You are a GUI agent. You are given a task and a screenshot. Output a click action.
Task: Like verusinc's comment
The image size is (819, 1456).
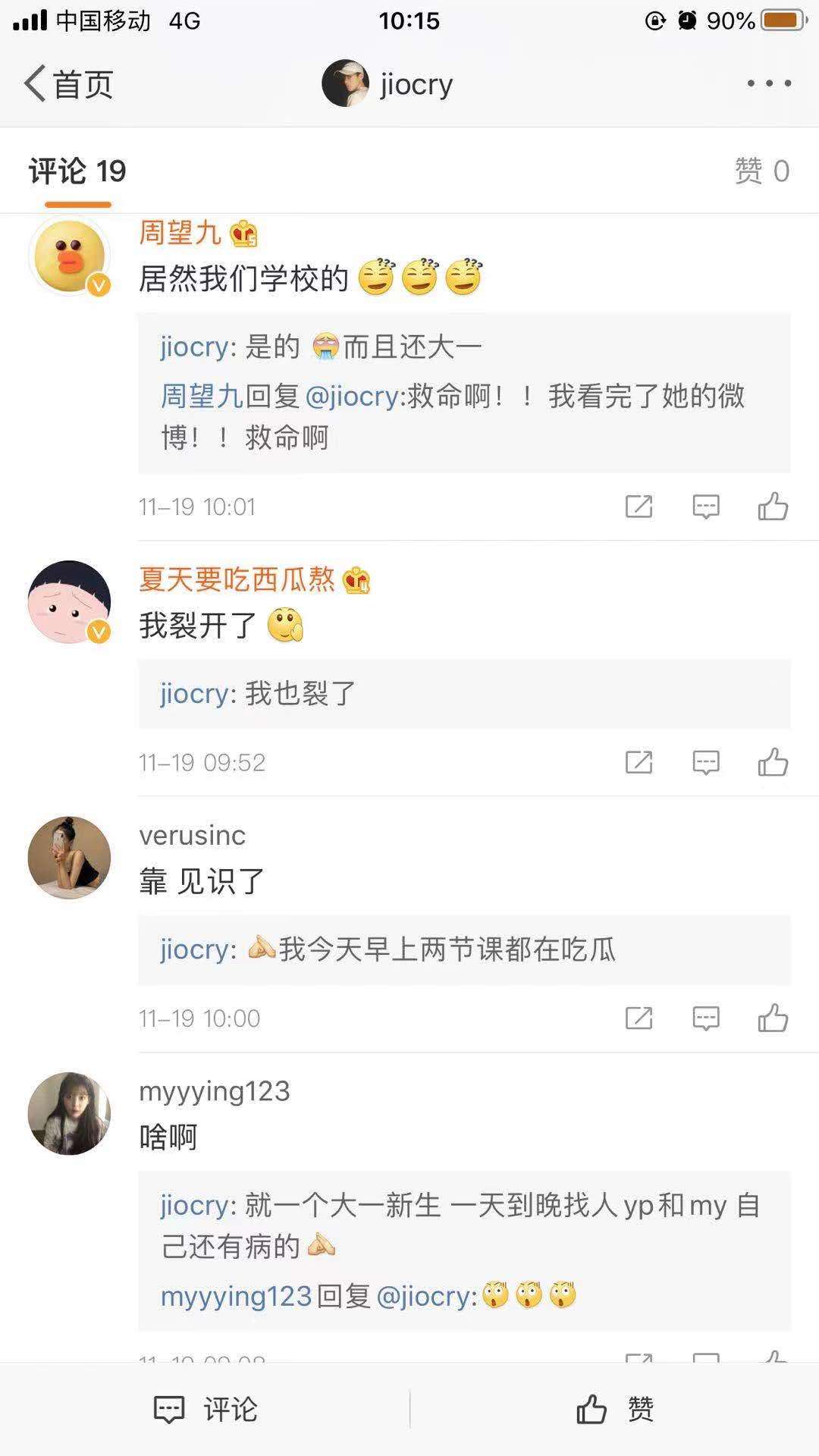click(x=773, y=1018)
